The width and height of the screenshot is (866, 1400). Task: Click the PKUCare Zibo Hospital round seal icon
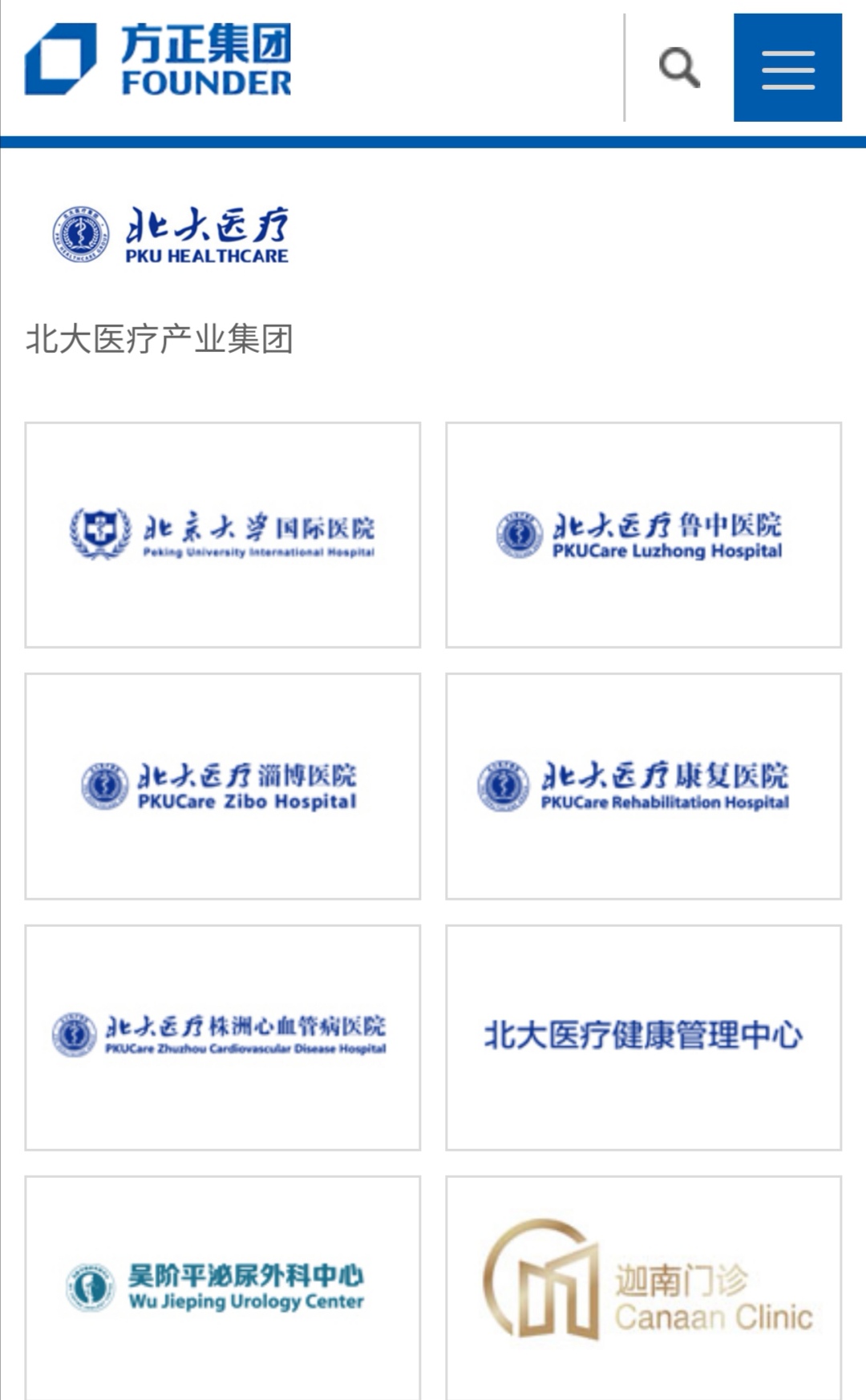[103, 782]
